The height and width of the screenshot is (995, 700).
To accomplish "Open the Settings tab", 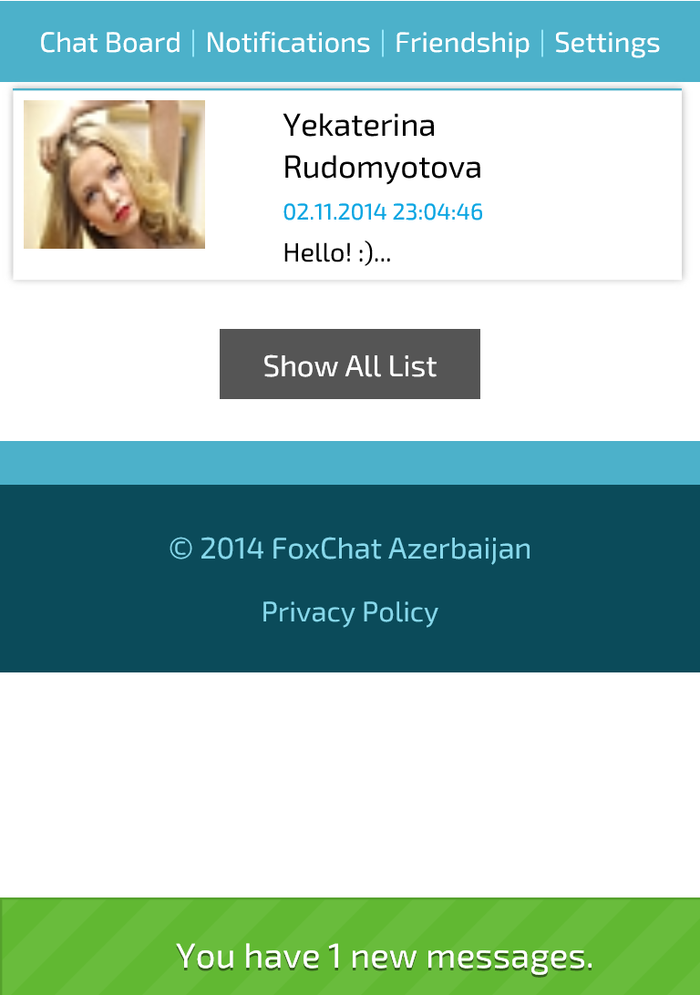I will 607,43.
